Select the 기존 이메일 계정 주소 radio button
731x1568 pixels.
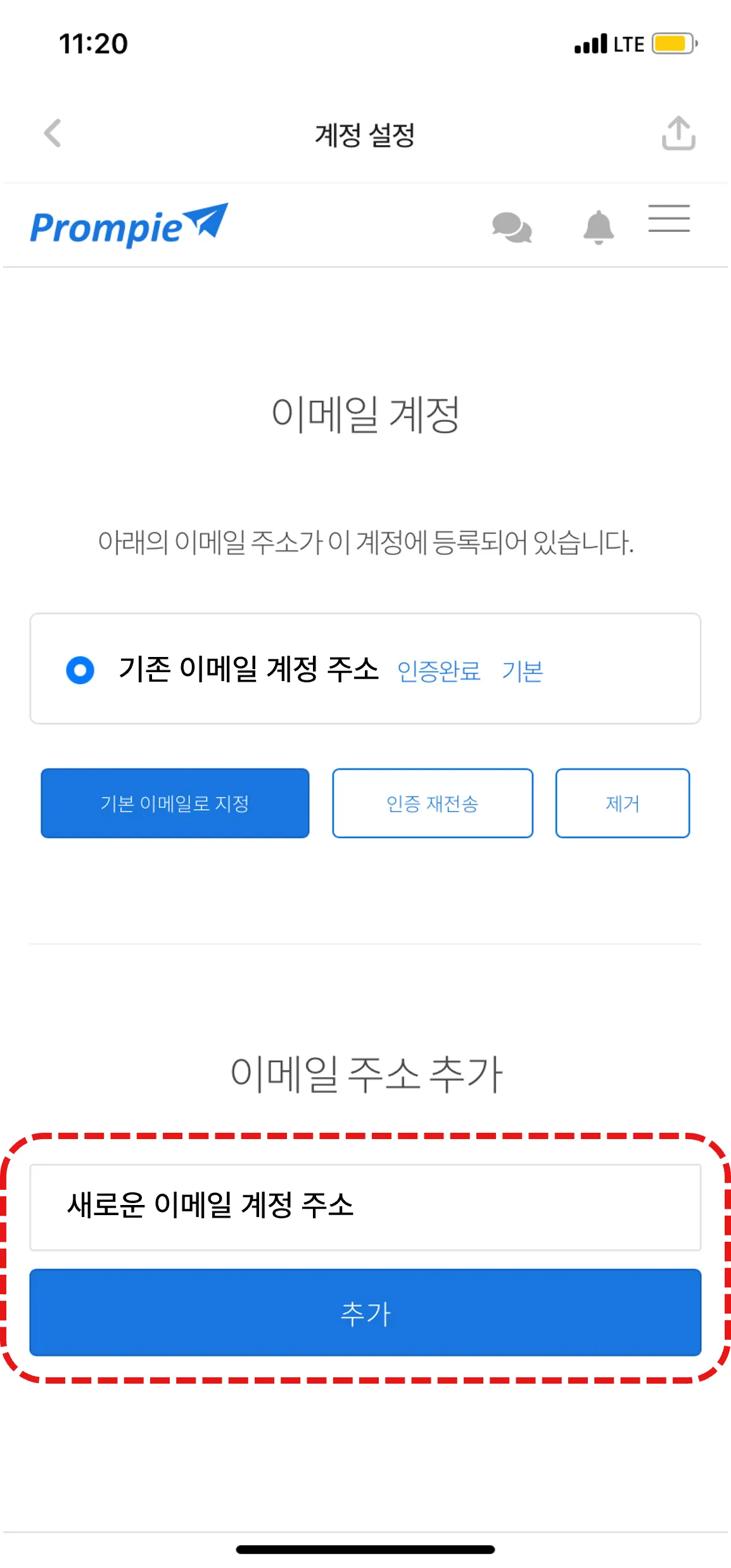click(80, 670)
